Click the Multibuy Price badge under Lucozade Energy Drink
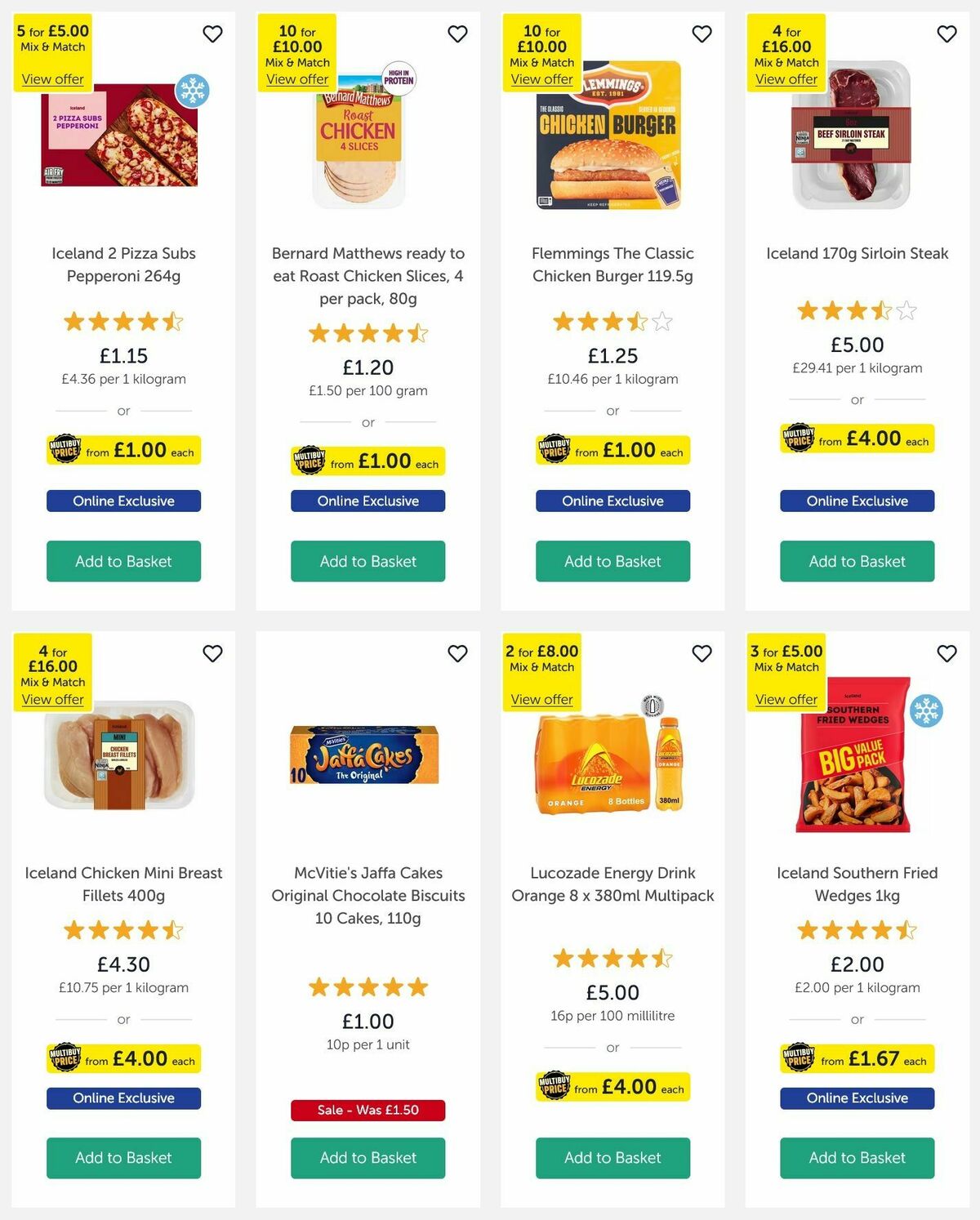The height and width of the screenshot is (1220, 980). tap(612, 1087)
